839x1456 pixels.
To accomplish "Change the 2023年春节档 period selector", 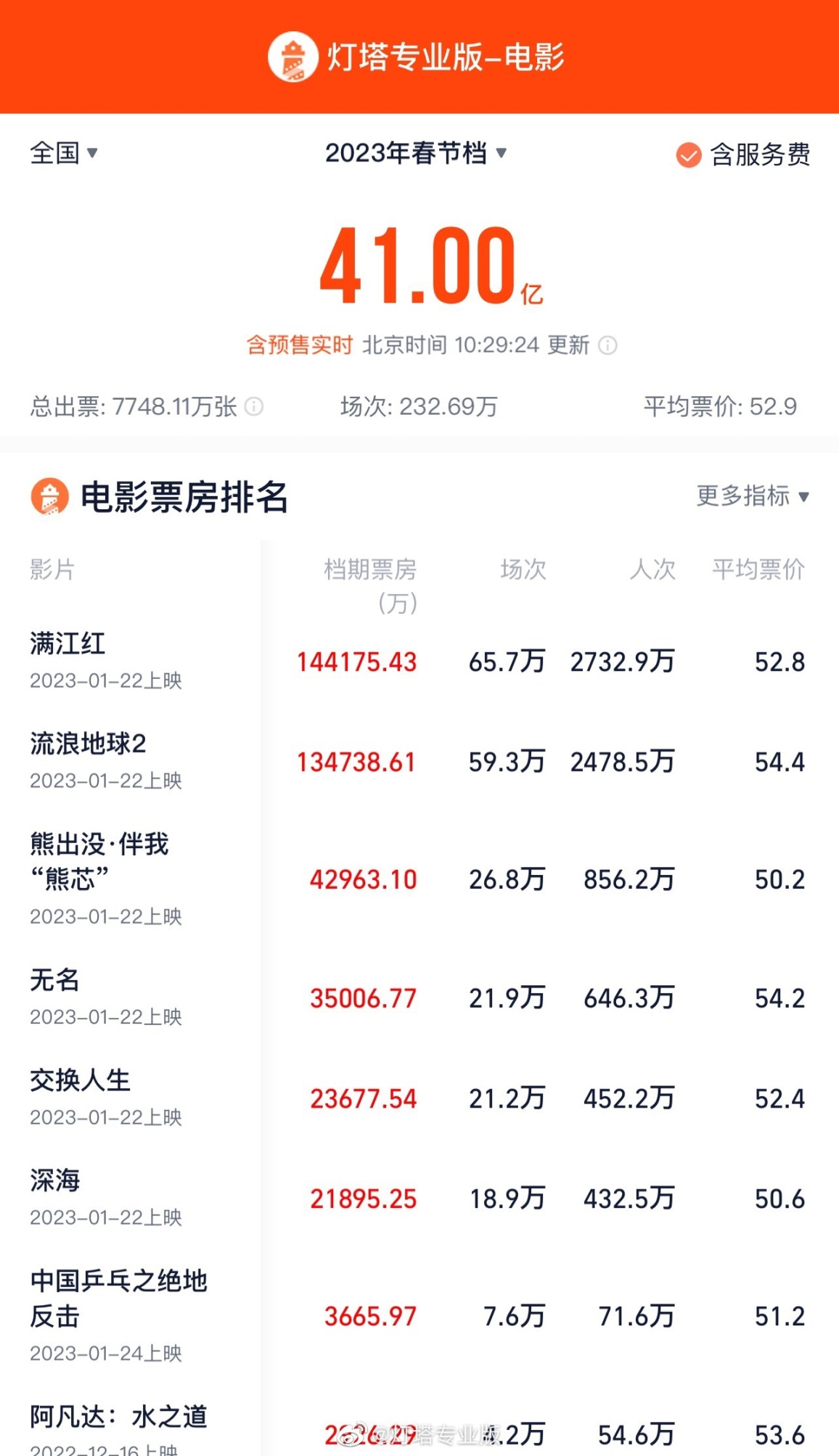I will 416,153.
